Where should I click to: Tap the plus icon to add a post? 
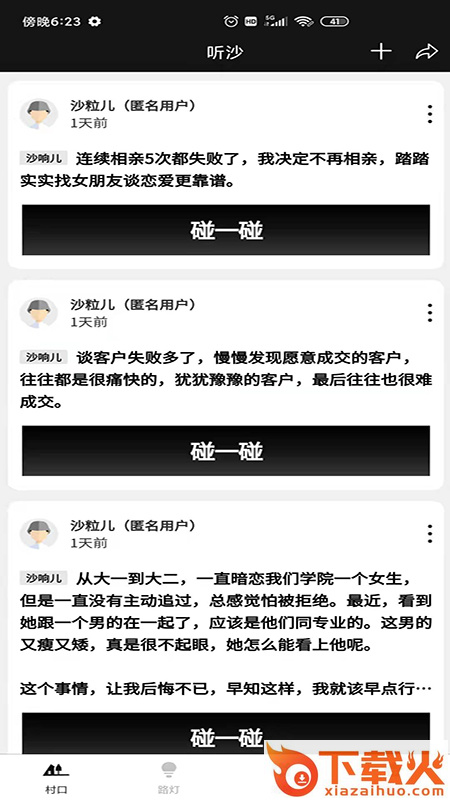[x=381, y=52]
